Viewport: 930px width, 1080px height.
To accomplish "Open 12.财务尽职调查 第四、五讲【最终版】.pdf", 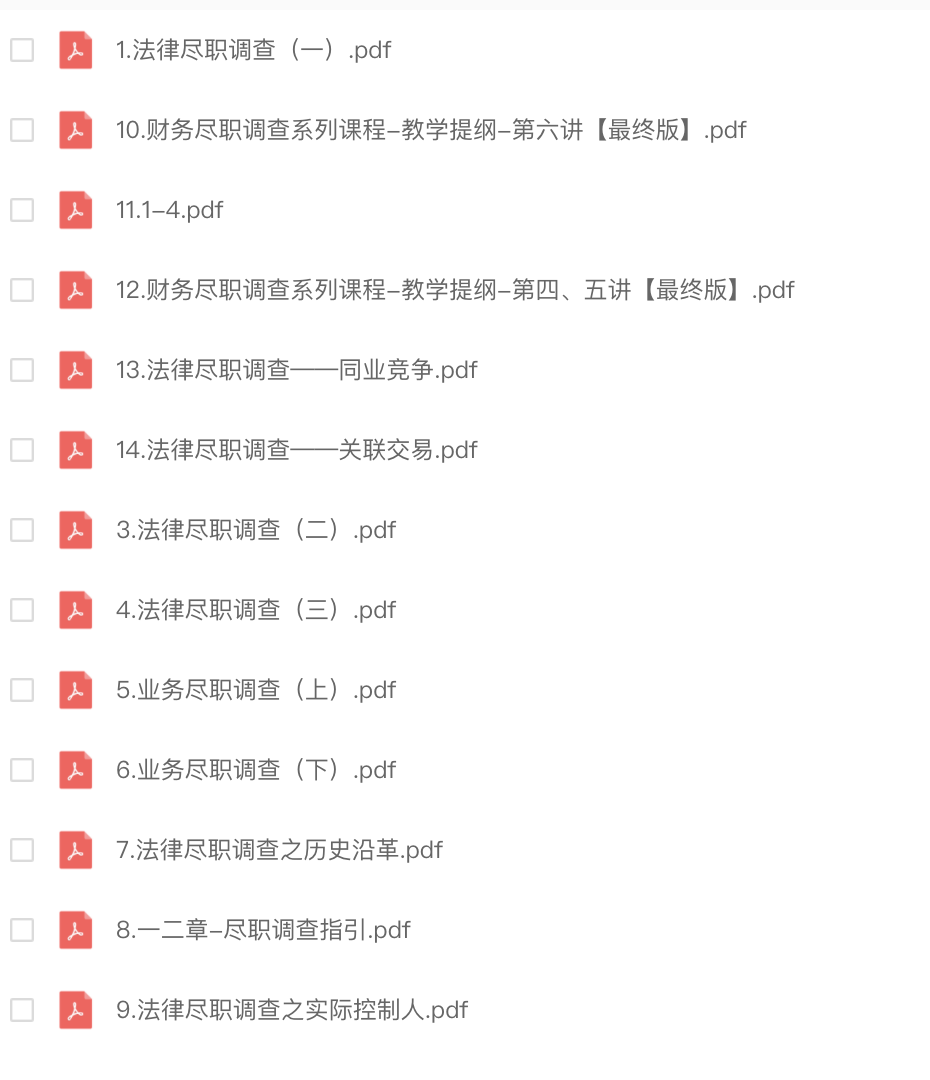I will [x=454, y=290].
